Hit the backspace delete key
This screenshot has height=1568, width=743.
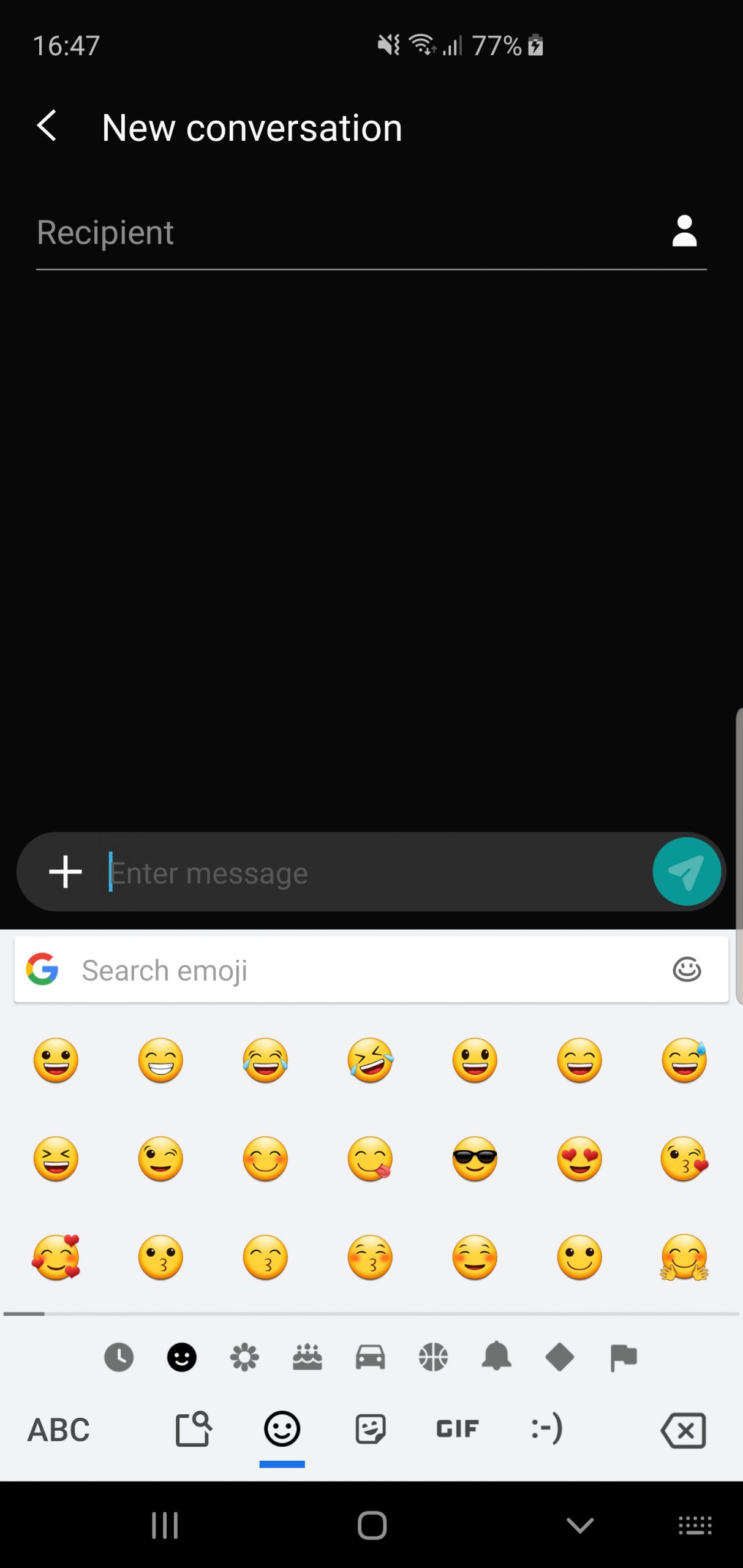684,1430
